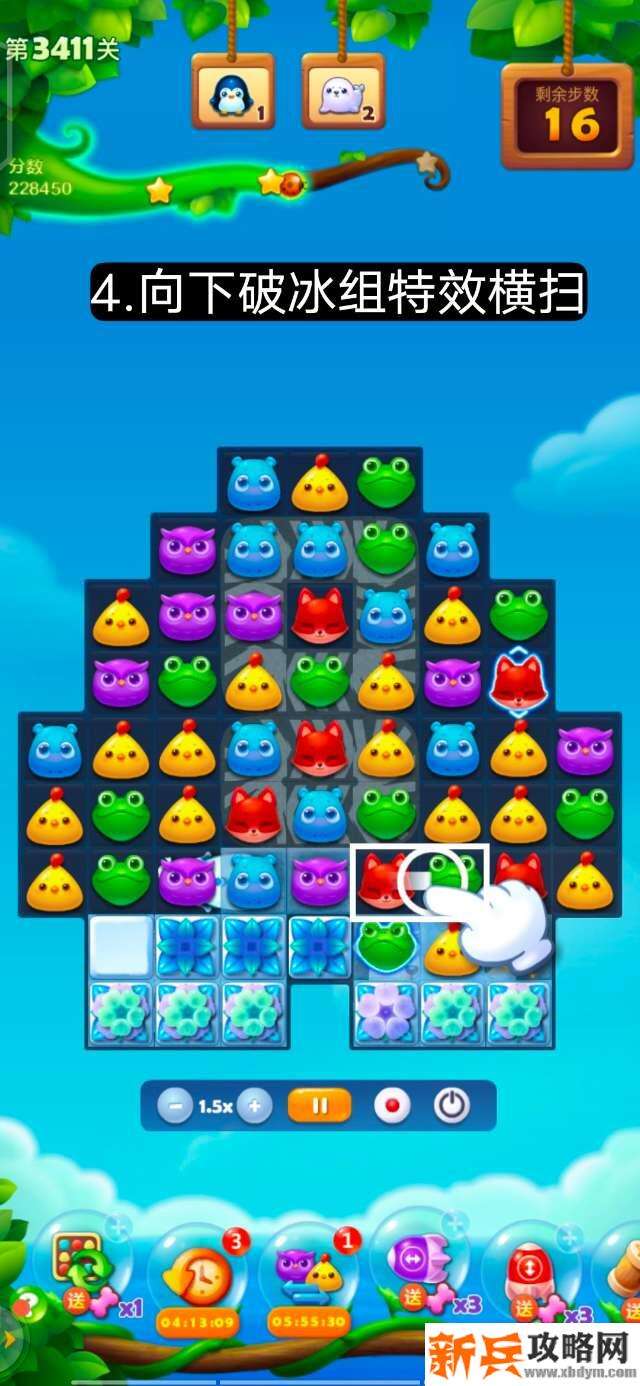Tap the highlighted red fox tile

(383, 879)
